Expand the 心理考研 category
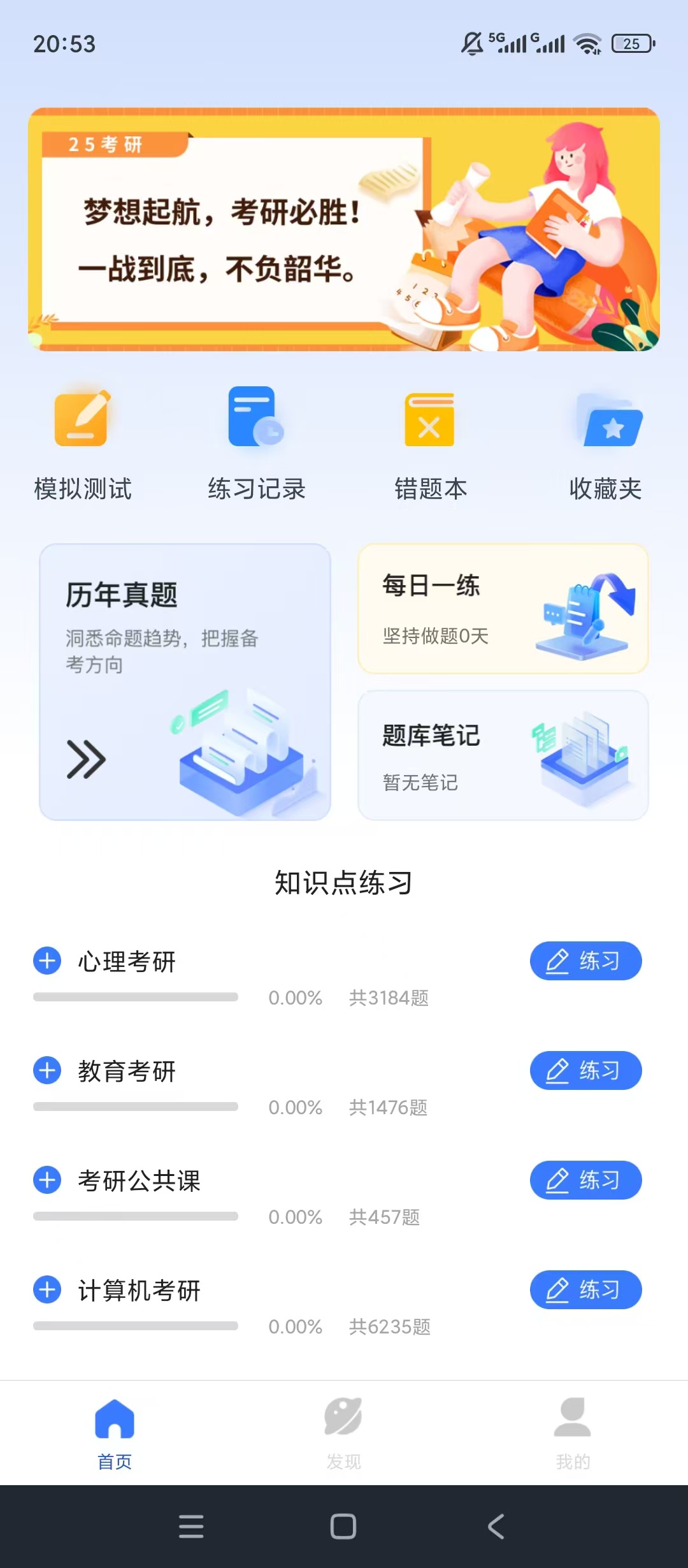This screenshot has height=1568, width=688. click(x=47, y=961)
